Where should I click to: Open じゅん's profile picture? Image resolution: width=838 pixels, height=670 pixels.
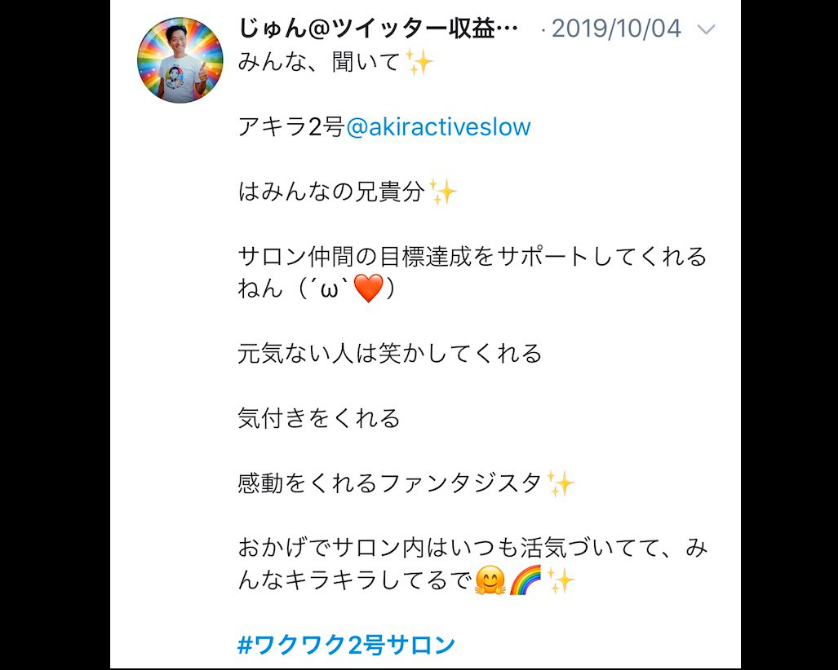180,60
